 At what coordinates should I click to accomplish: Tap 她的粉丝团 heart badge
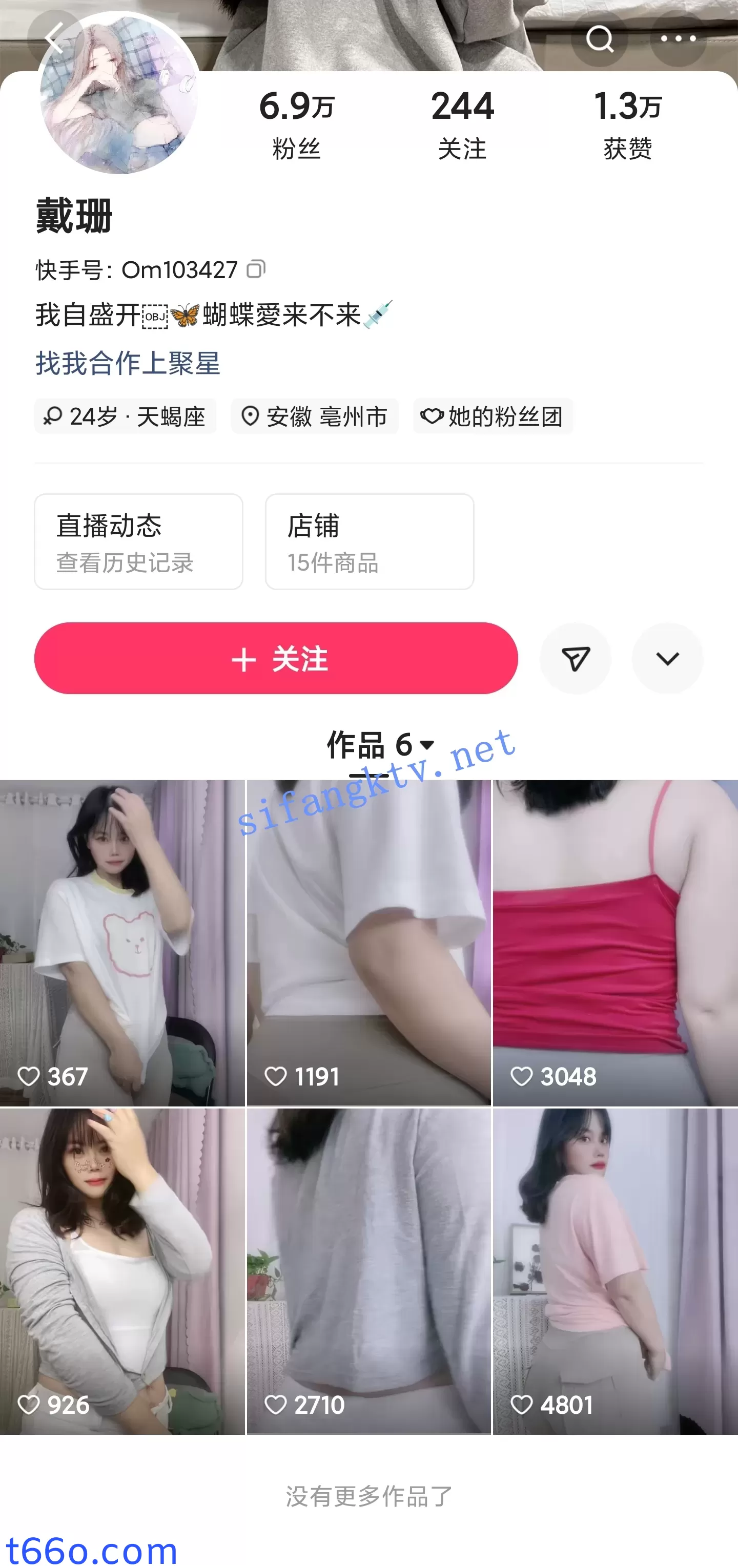coord(493,416)
